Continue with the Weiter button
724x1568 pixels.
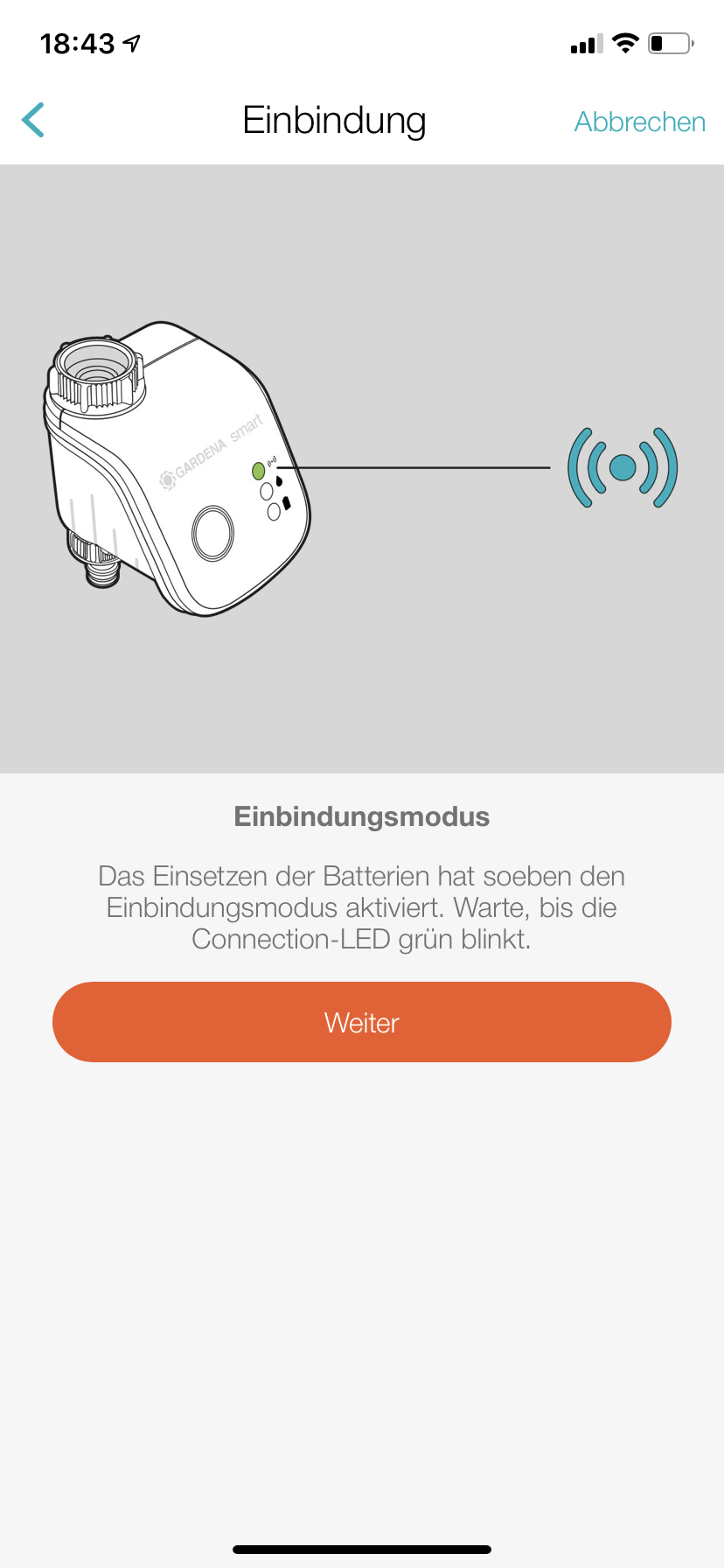click(362, 1022)
